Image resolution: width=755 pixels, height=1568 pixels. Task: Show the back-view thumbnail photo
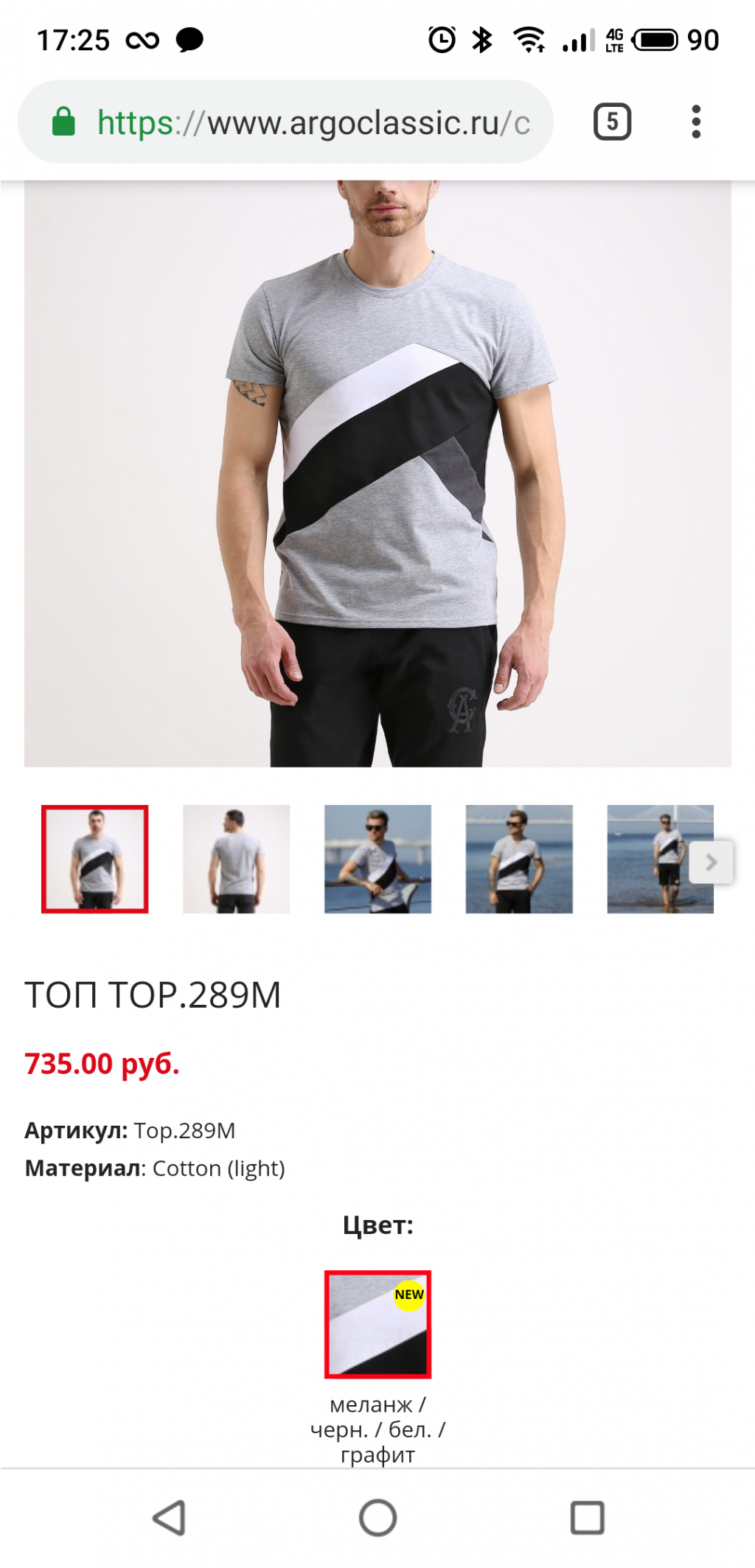point(236,859)
